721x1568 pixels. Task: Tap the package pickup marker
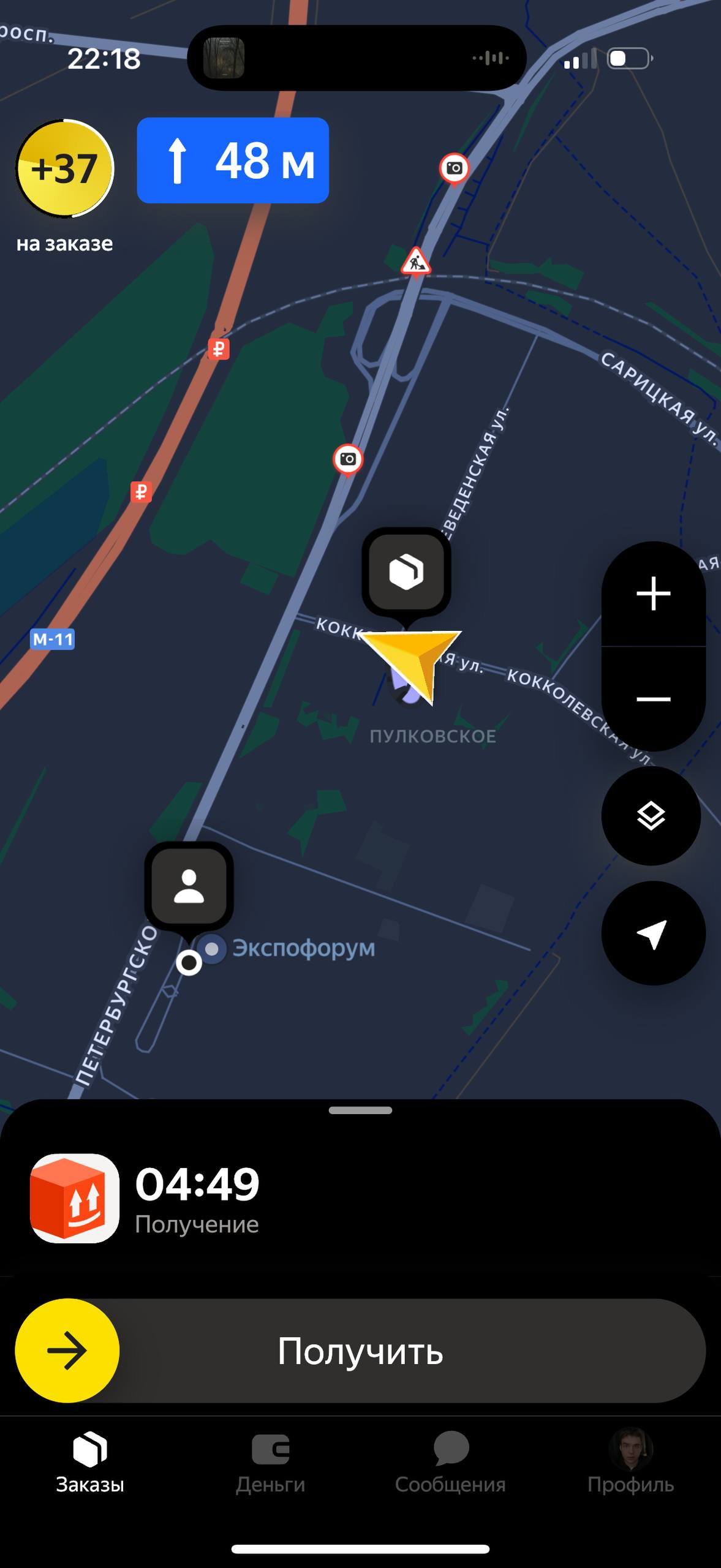click(x=406, y=573)
